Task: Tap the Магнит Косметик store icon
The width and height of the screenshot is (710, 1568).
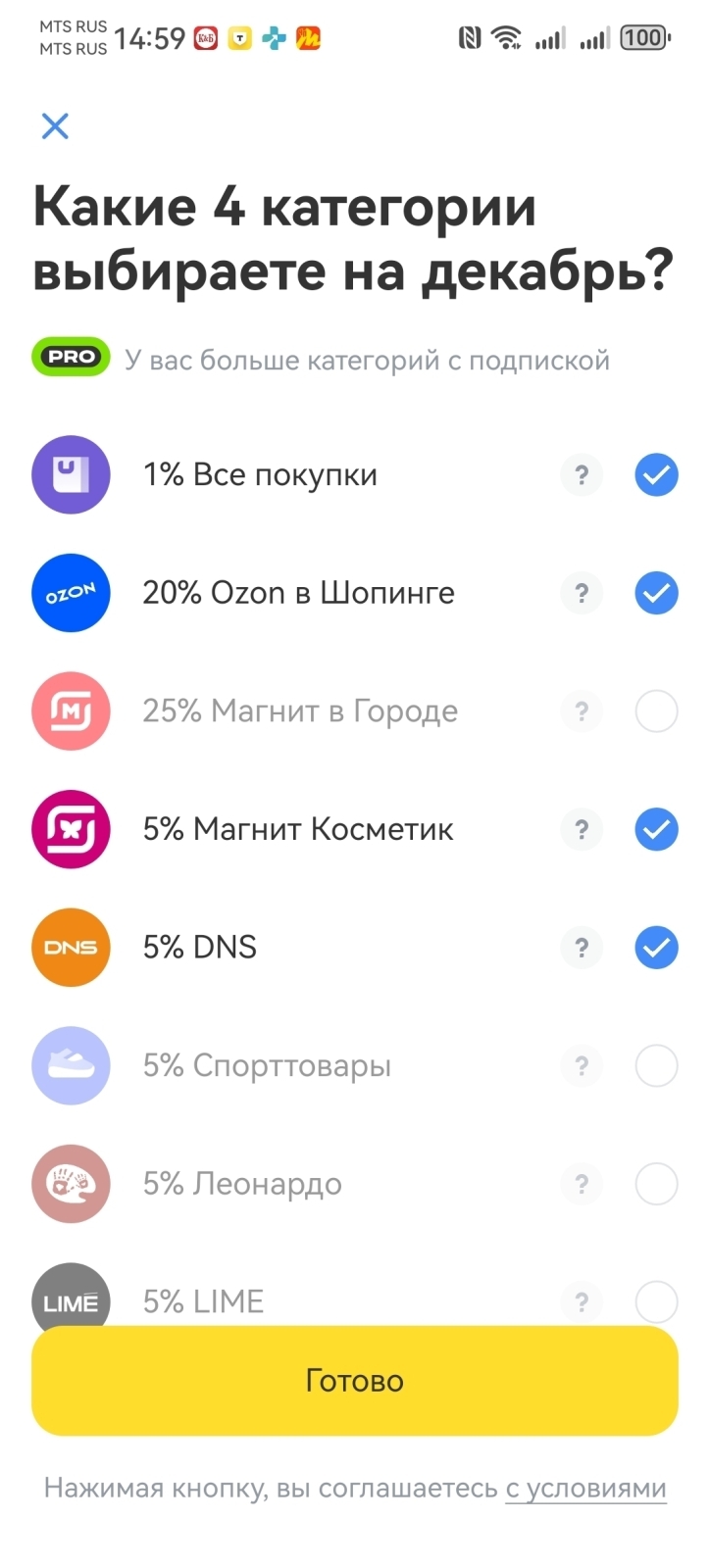Action: [71, 829]
